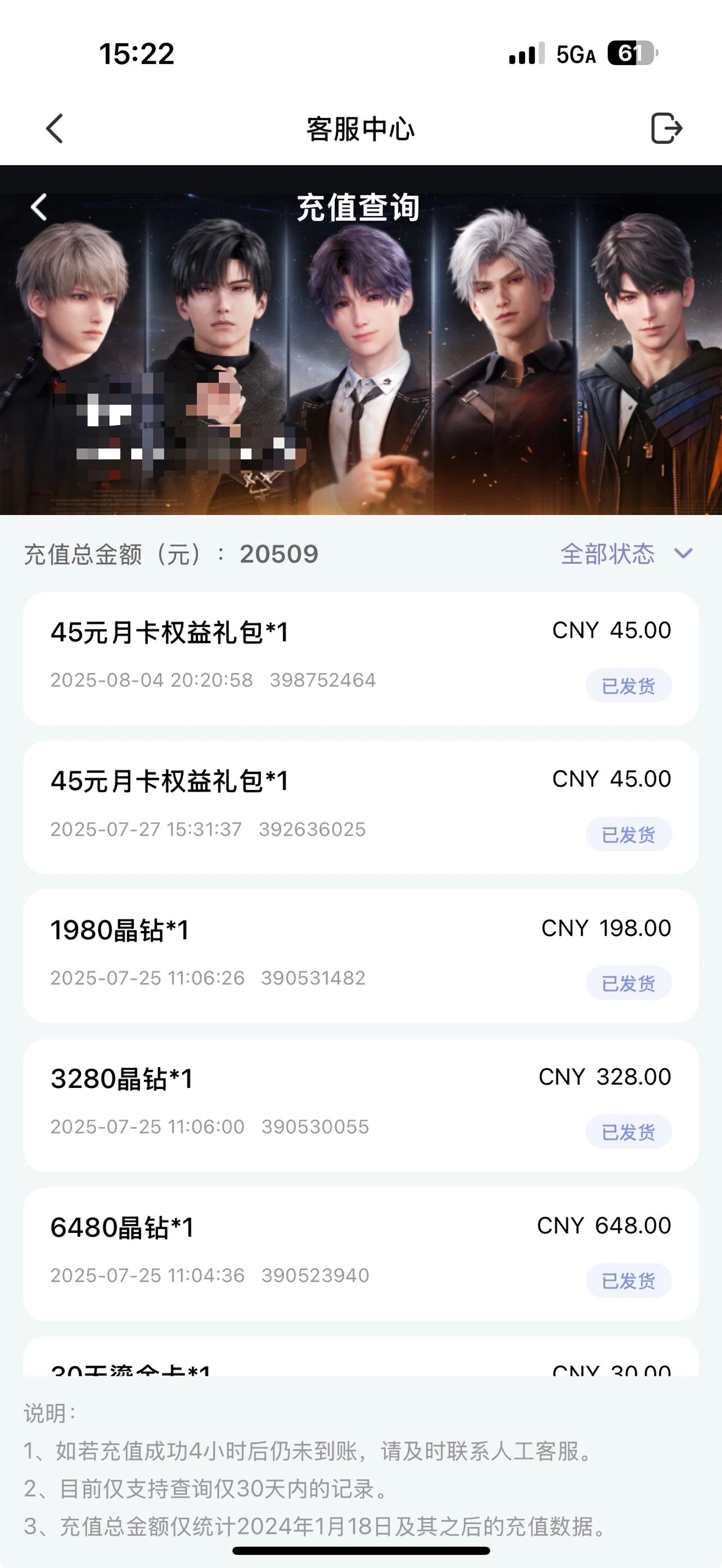Tap the logout icon in top right corner
Image resolution: width=722 pixels, height=1568 pixels.
click(x=666, y=128)
